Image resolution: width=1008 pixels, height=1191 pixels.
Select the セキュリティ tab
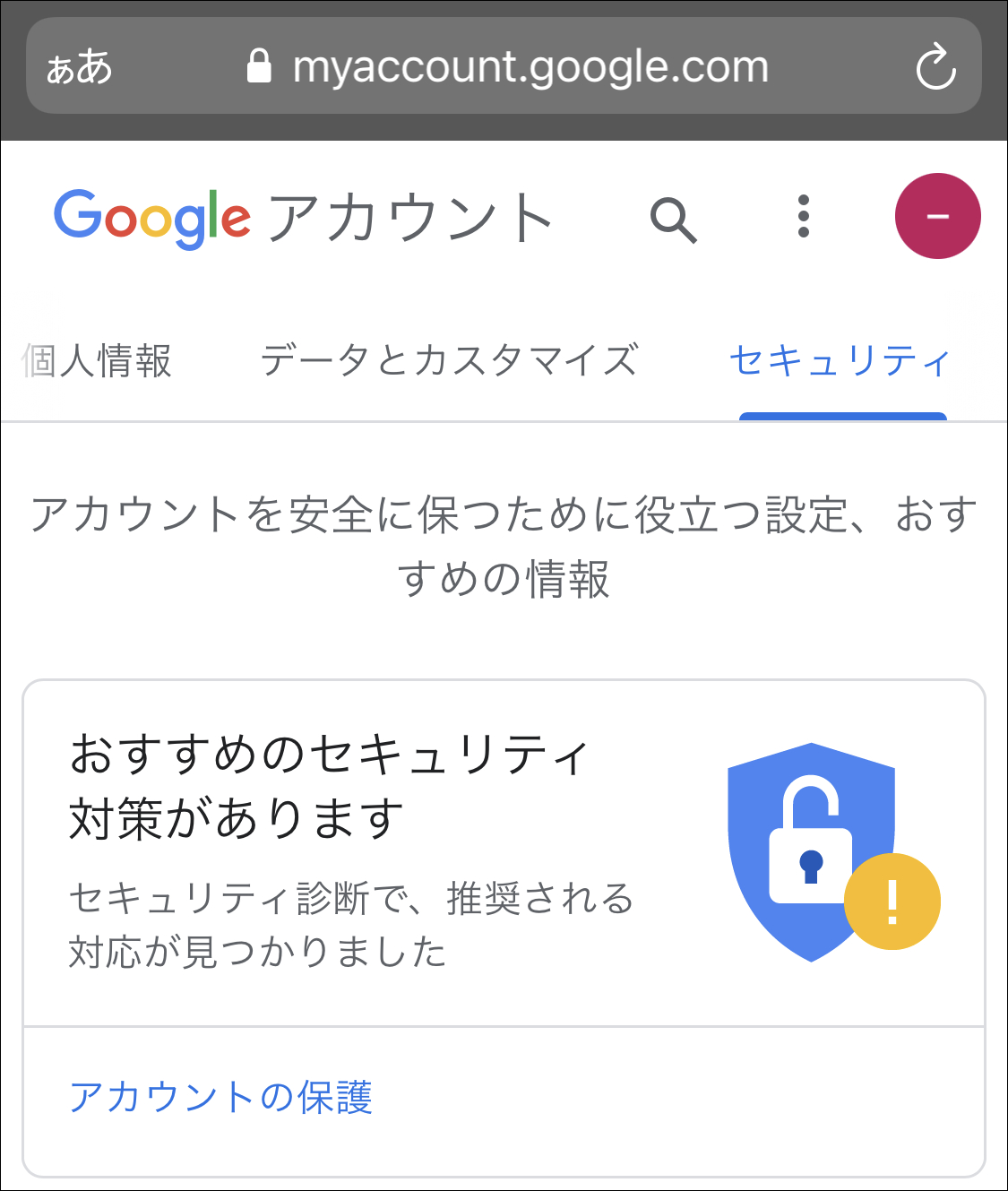click(840, 359)
